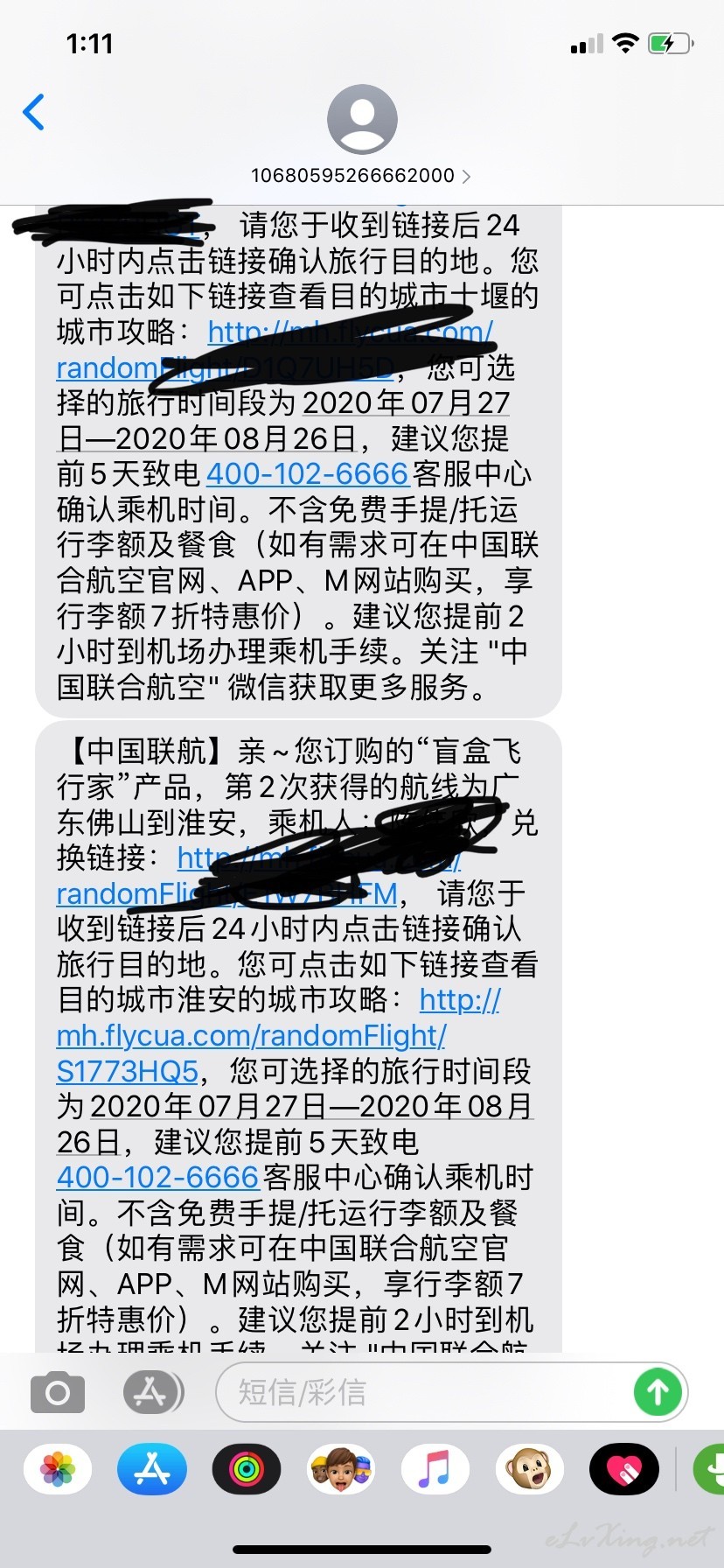Toggle the App Store apps drawer button
Image resolution: width=724 pixels, height=1568 pixels.
pyautogui.click(x=153, y=1392)
